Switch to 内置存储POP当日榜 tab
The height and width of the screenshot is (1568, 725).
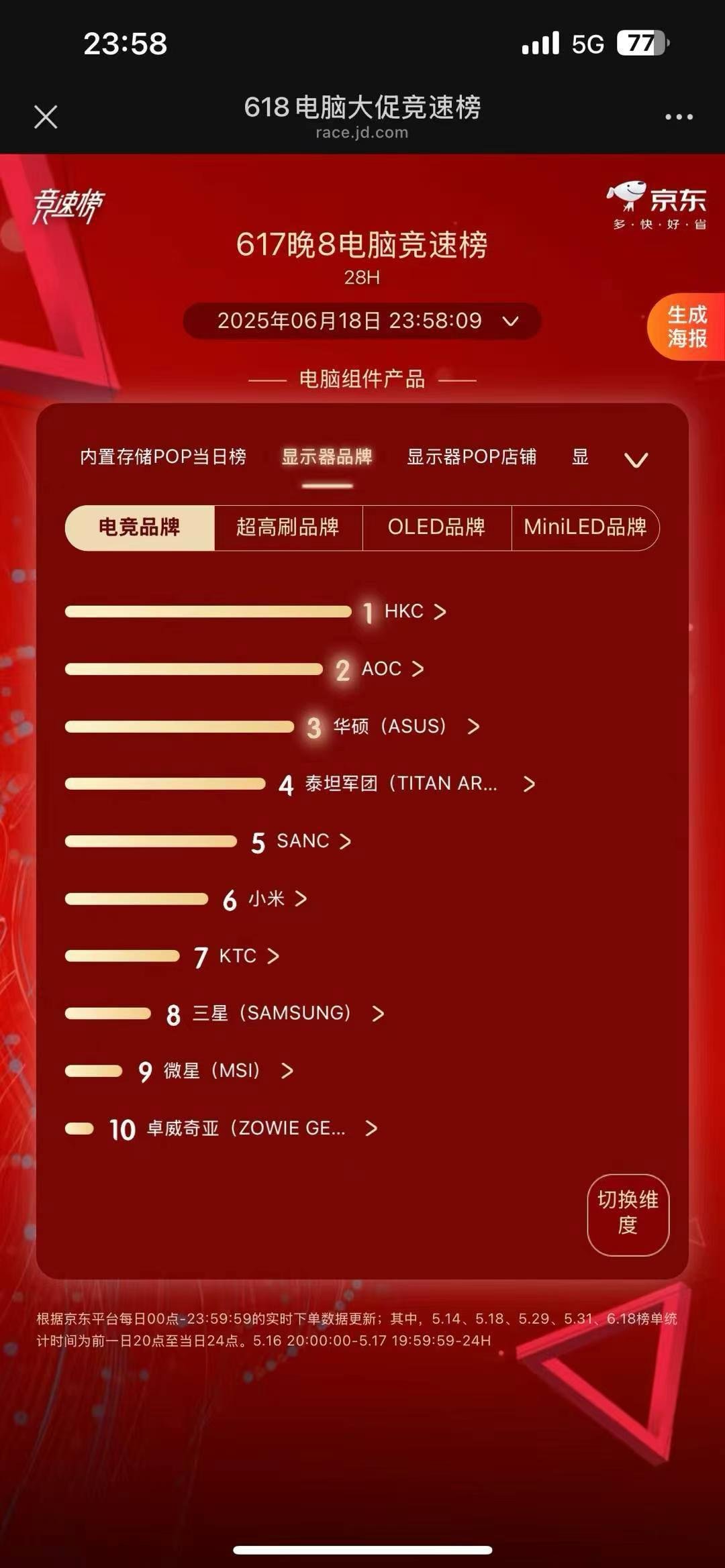(163, 457)
